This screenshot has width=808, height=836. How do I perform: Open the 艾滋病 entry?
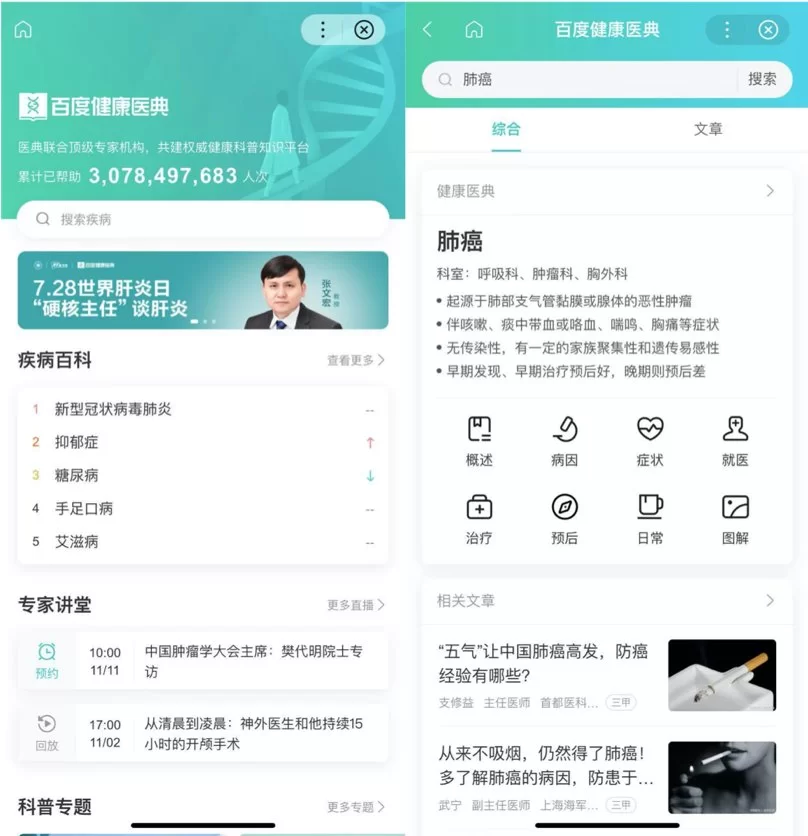pos(77,541)
